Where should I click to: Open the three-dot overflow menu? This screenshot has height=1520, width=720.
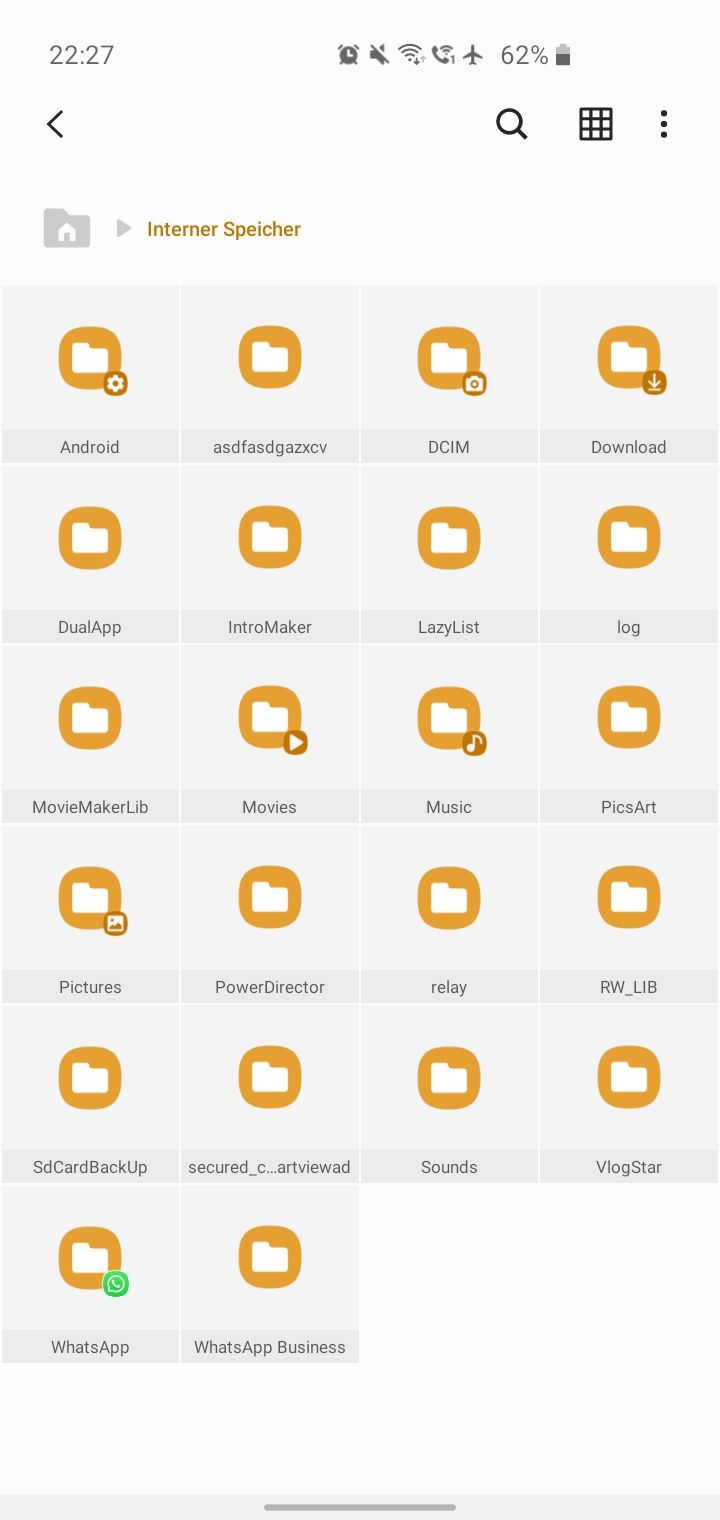click(664, 125)
